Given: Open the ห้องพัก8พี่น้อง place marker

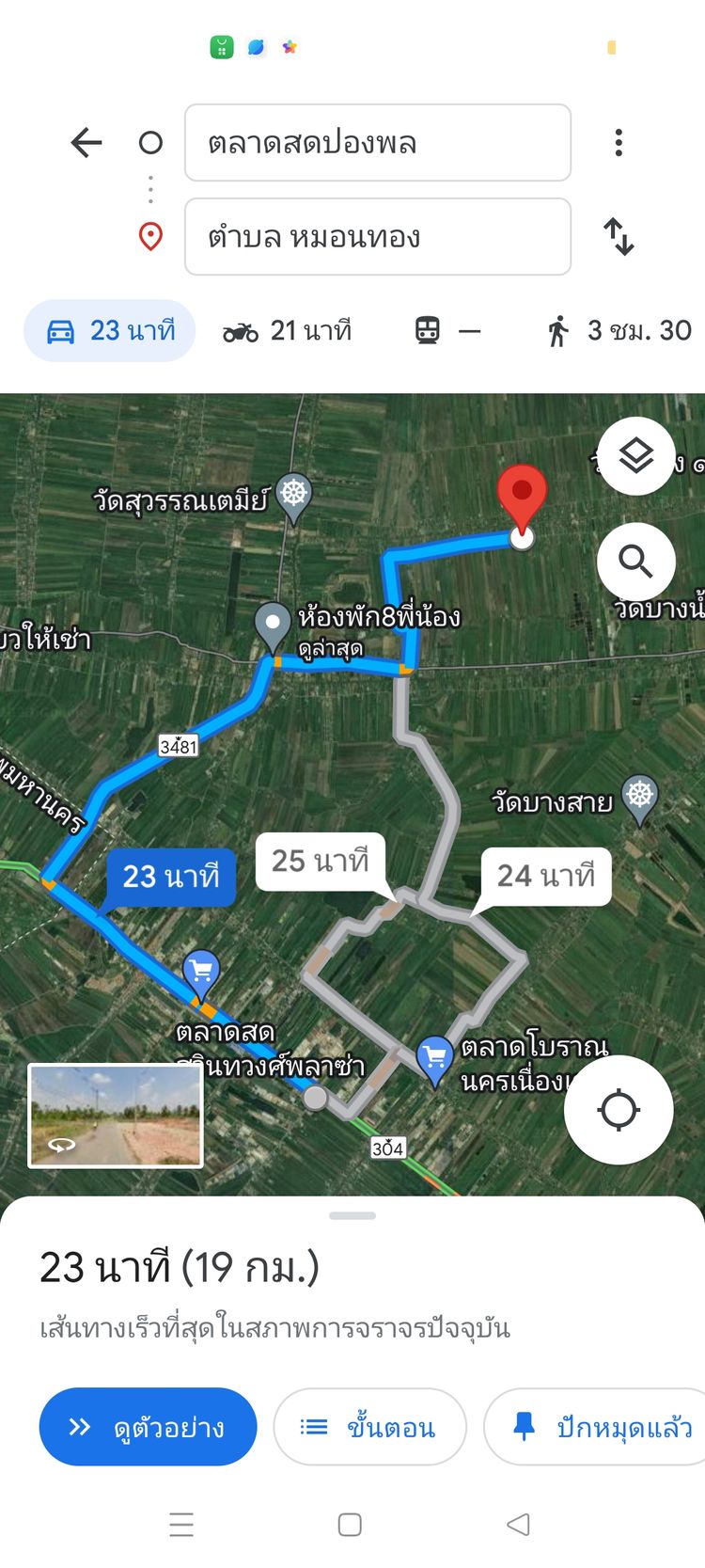Looking at the screenshot, I should (x=273, y=624).
